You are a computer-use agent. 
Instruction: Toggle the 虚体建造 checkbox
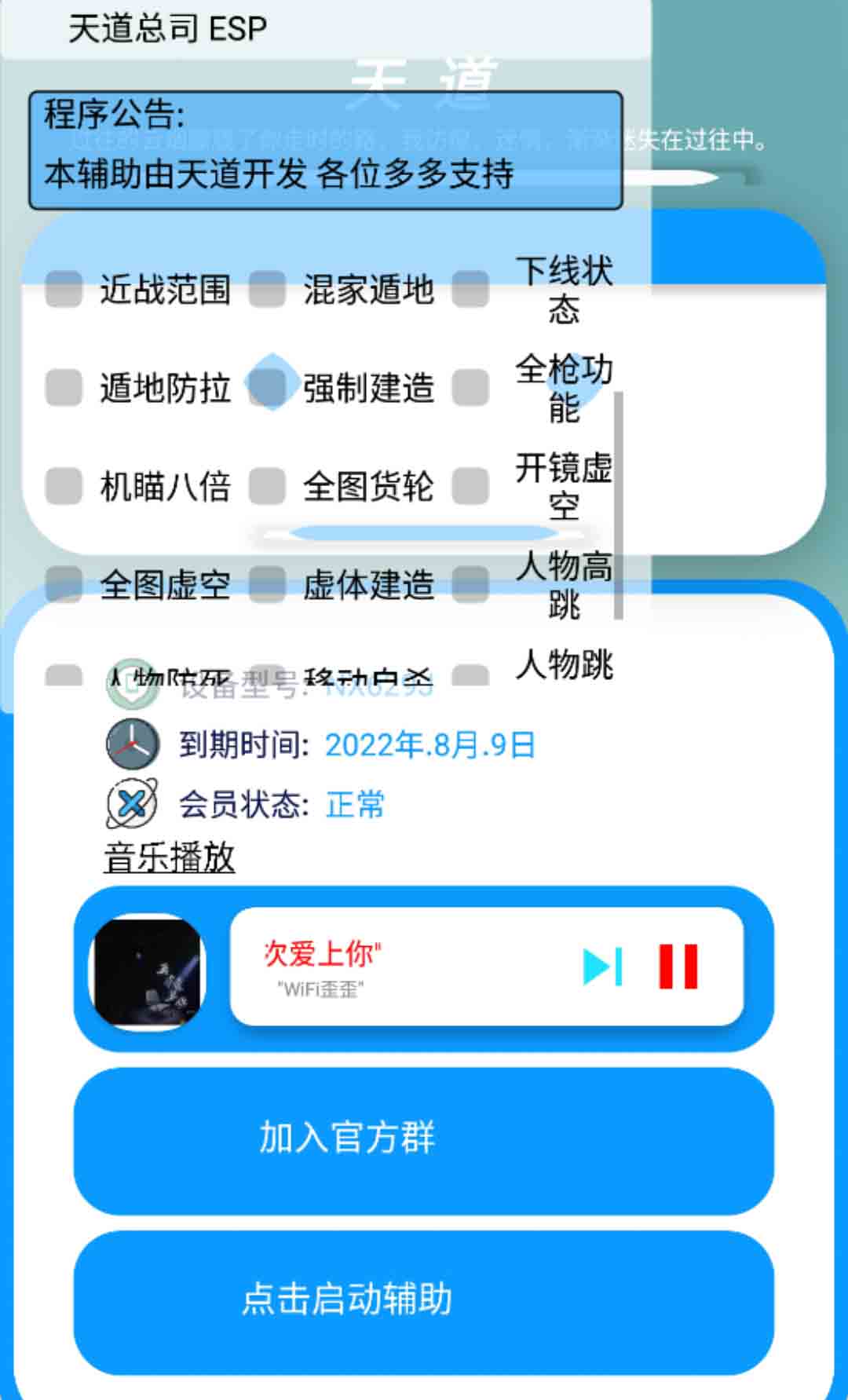tap(267, 584)
